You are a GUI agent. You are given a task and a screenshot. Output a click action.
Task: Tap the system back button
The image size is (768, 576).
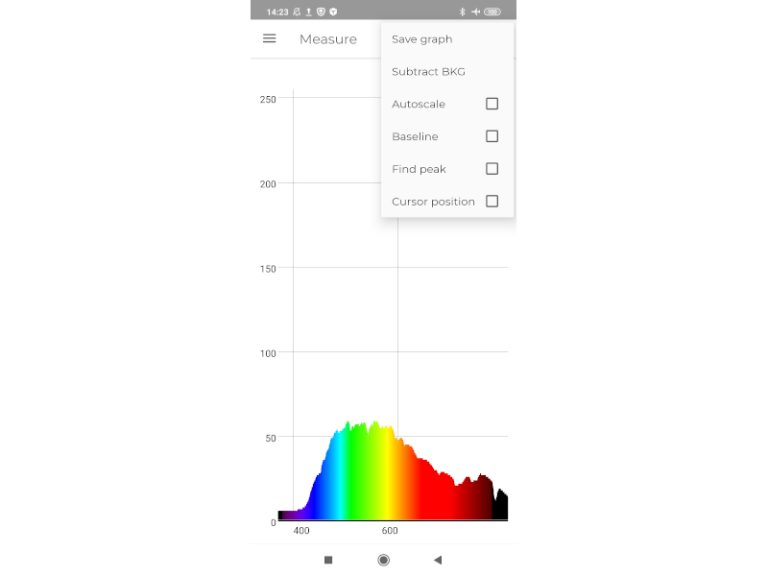coord(437,560)
